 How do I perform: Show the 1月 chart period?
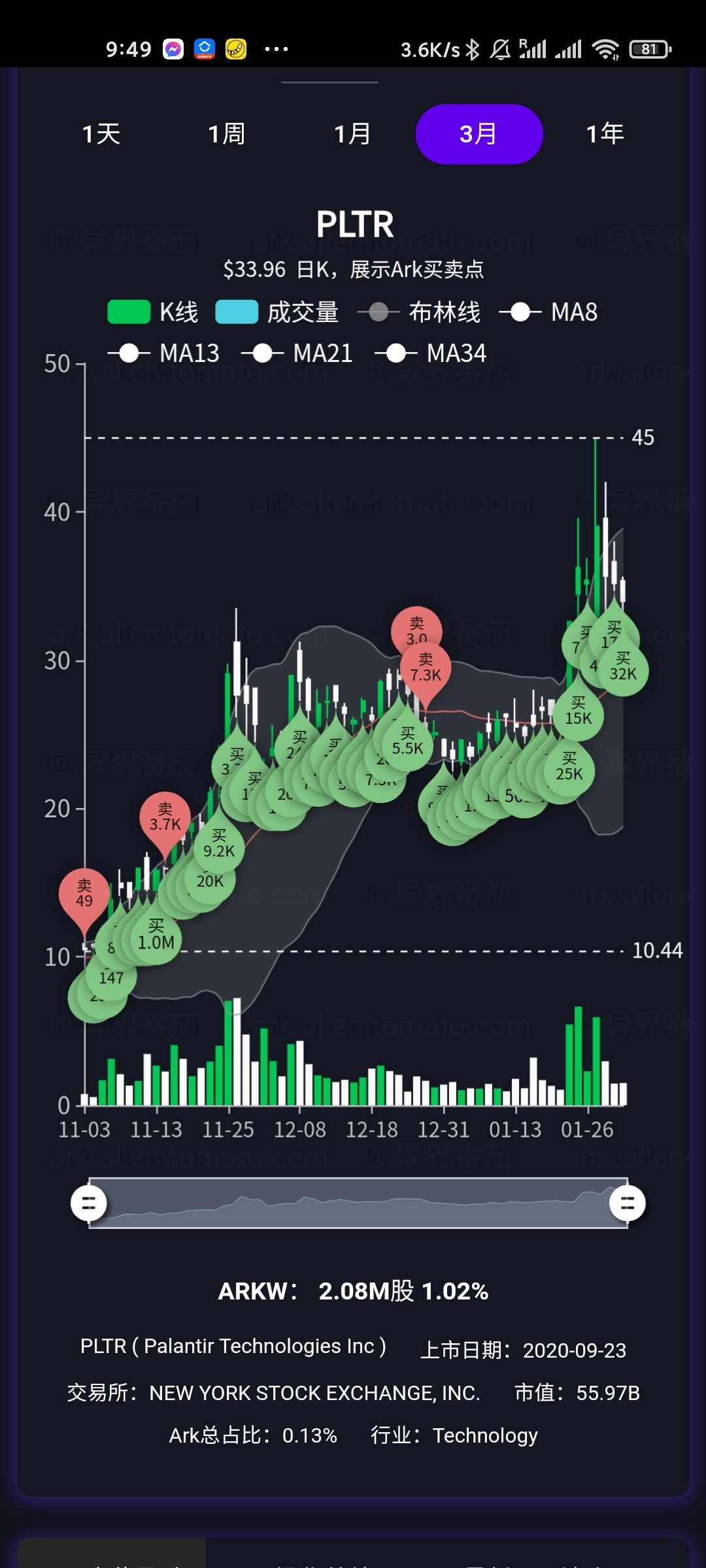coord(352,135)
